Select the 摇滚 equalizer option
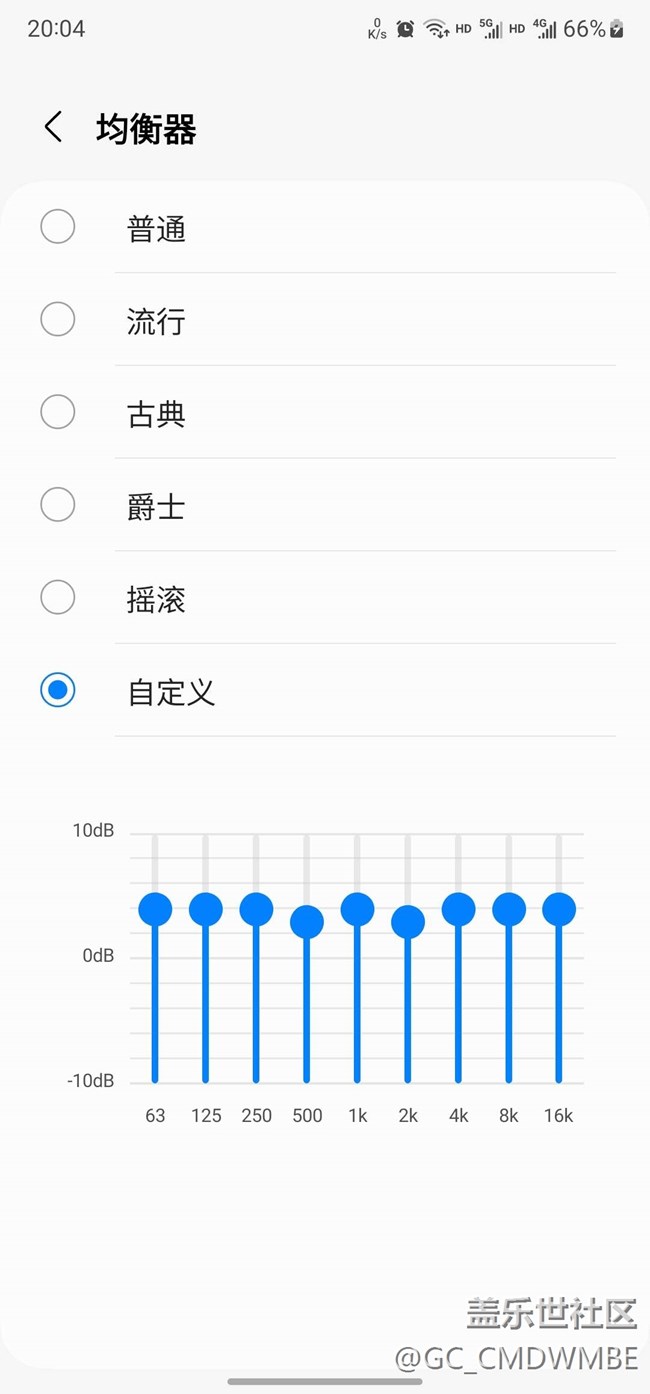This screenshot has width=650, height=1394. click(58, 598)
